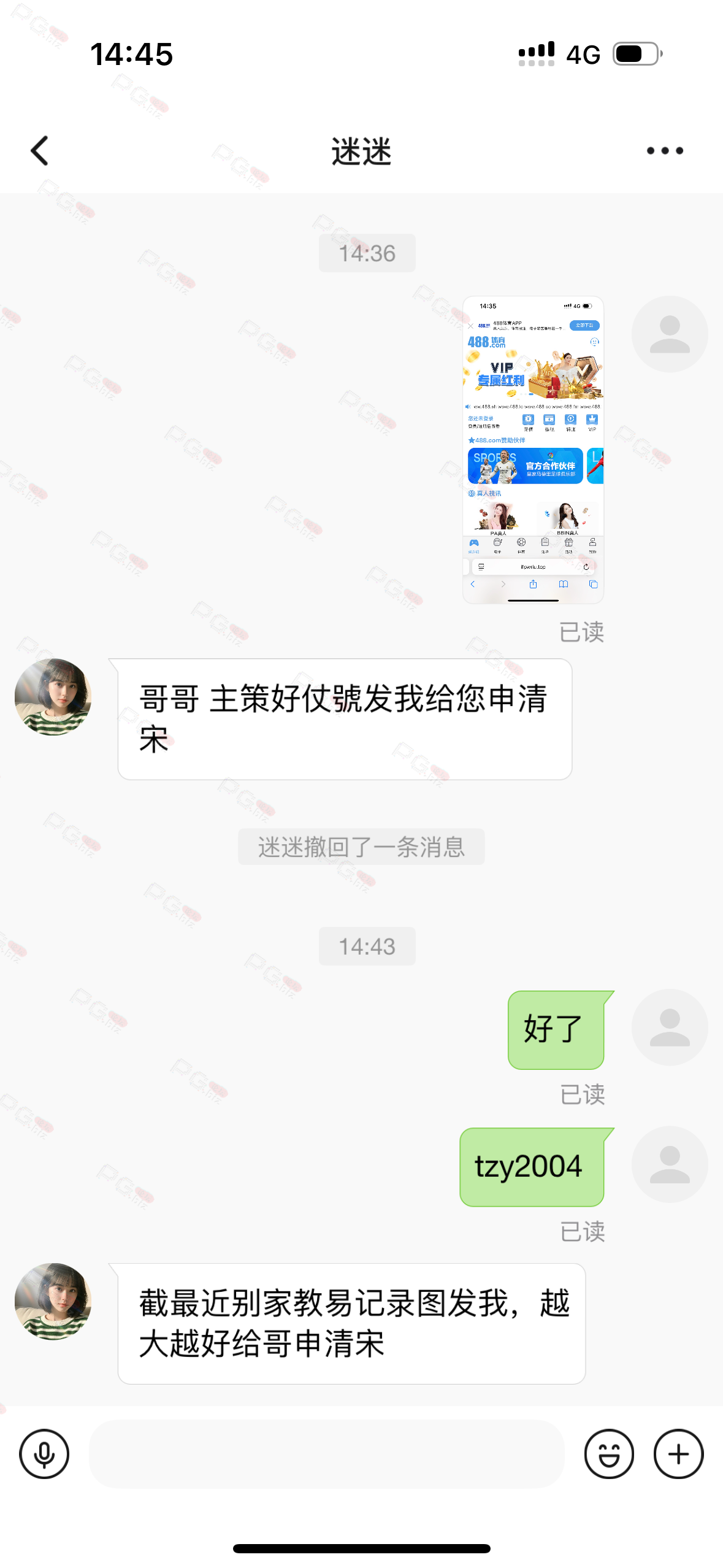
Task: Tap your avatar next to tzy2004 message
Action: (x=670, y=1164)
